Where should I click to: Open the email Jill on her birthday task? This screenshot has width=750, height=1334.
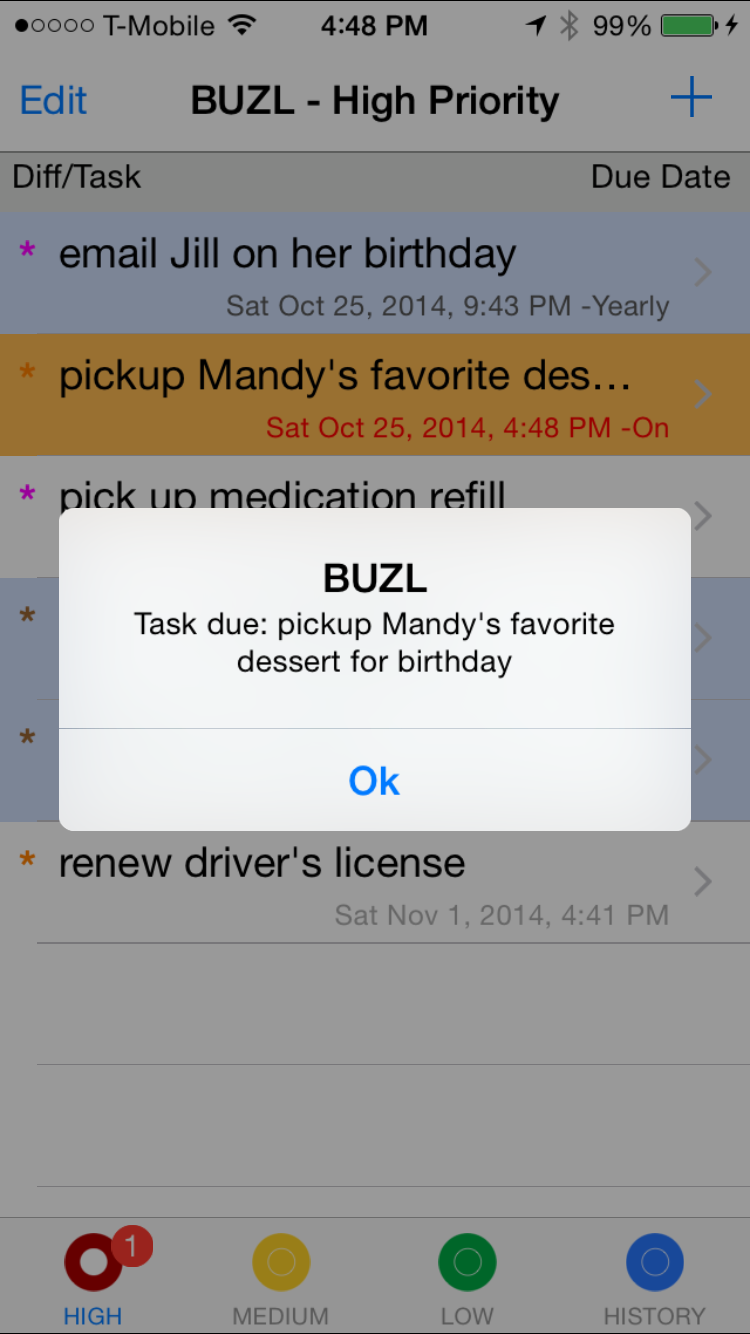coord(375,272)
